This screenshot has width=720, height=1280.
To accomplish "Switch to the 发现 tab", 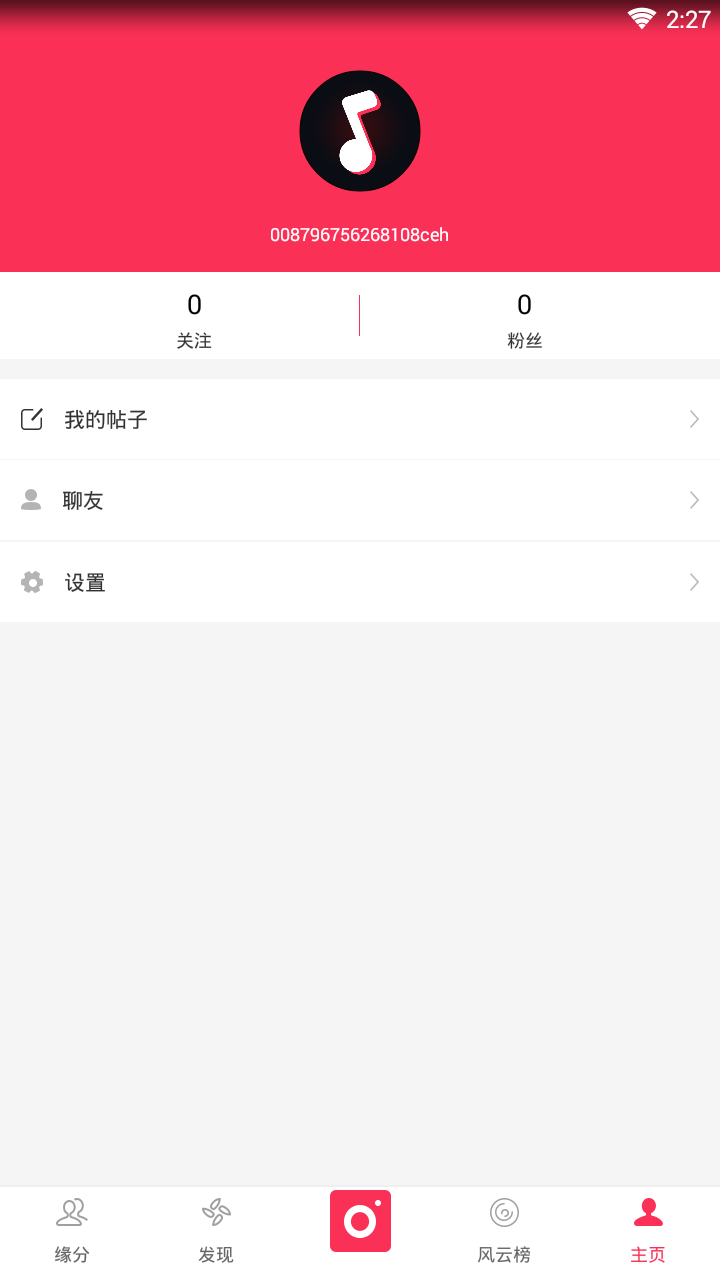I will pyautogui.click(x=216, y=1232).
